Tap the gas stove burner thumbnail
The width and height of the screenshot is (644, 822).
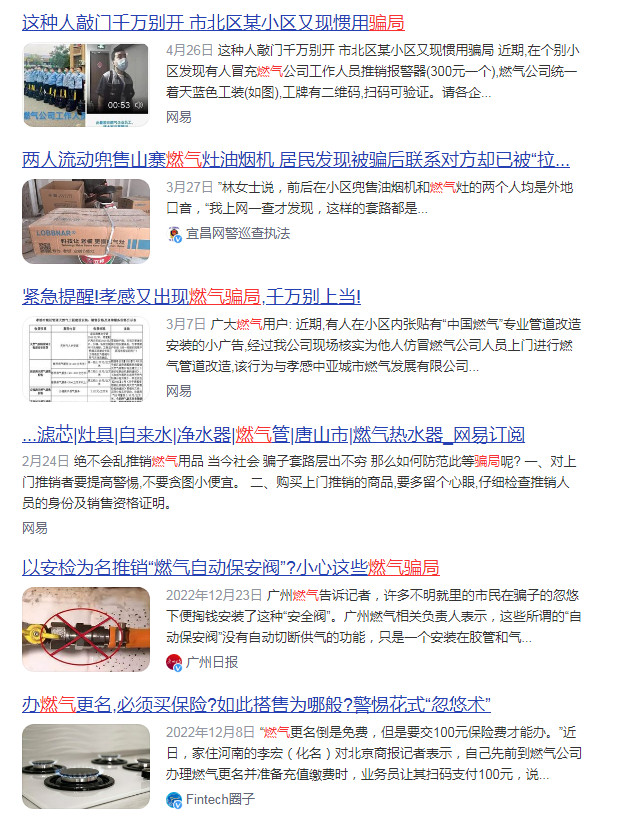pos(86,766)
